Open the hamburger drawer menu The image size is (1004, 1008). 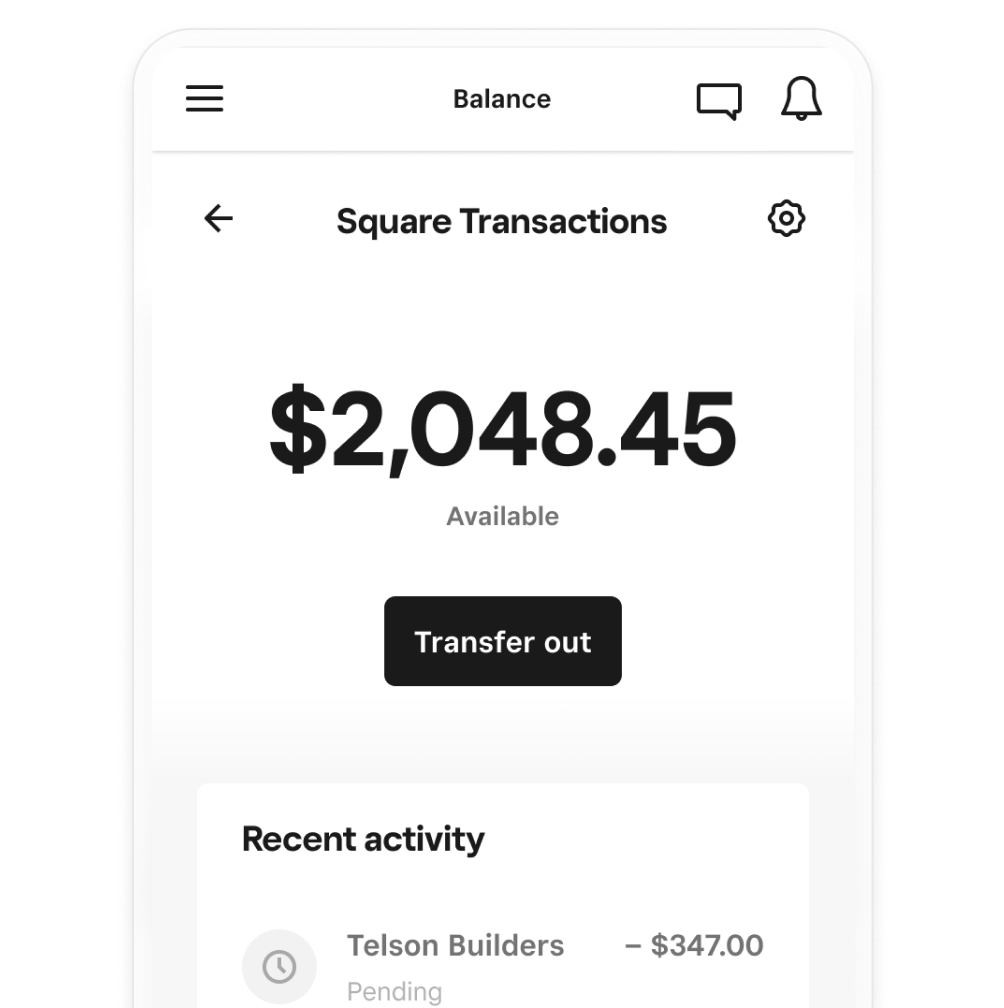coord(204,99)
